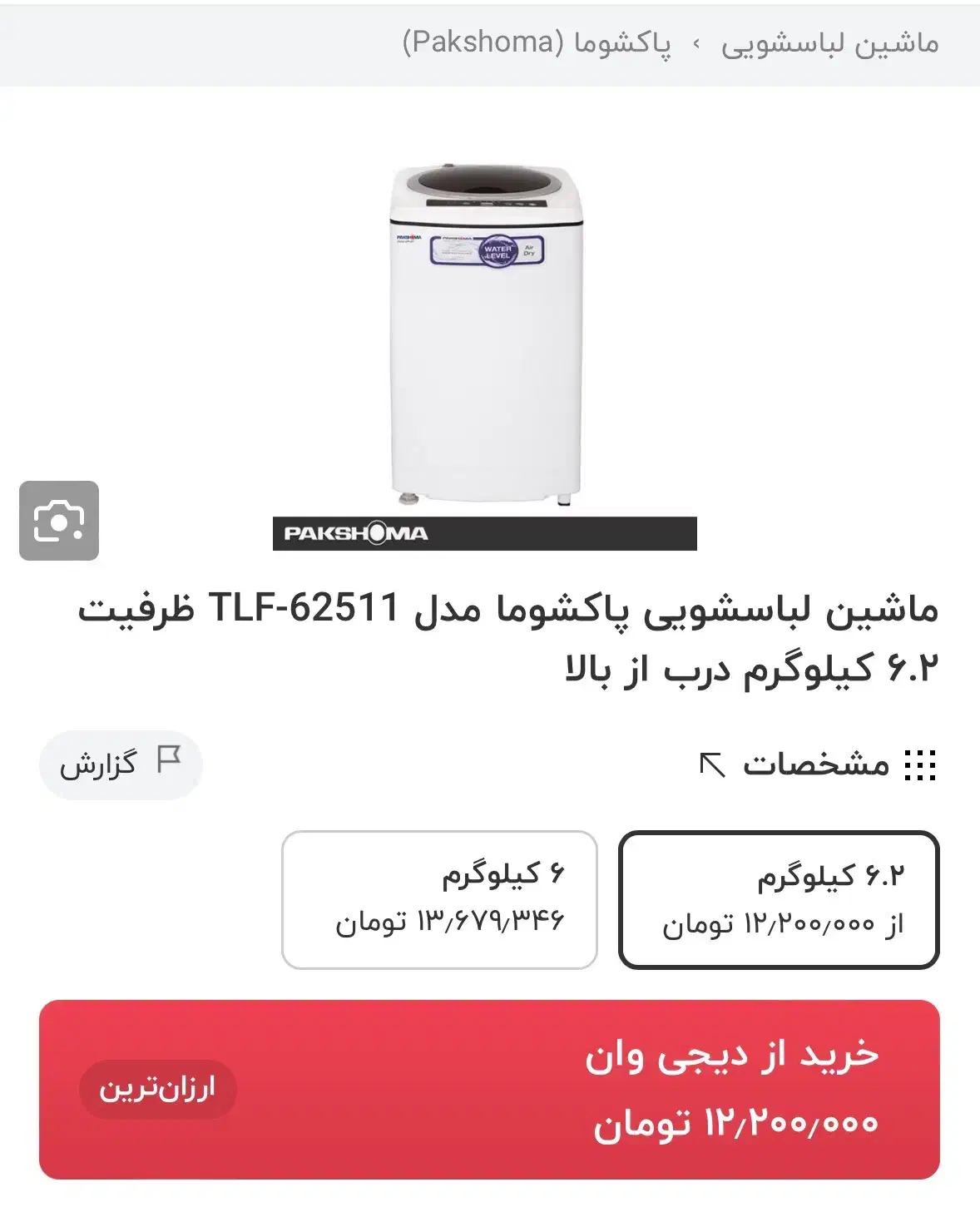Tap the گزارش report button
This screenshot has width=980, height=1207.
pos(121,764)
